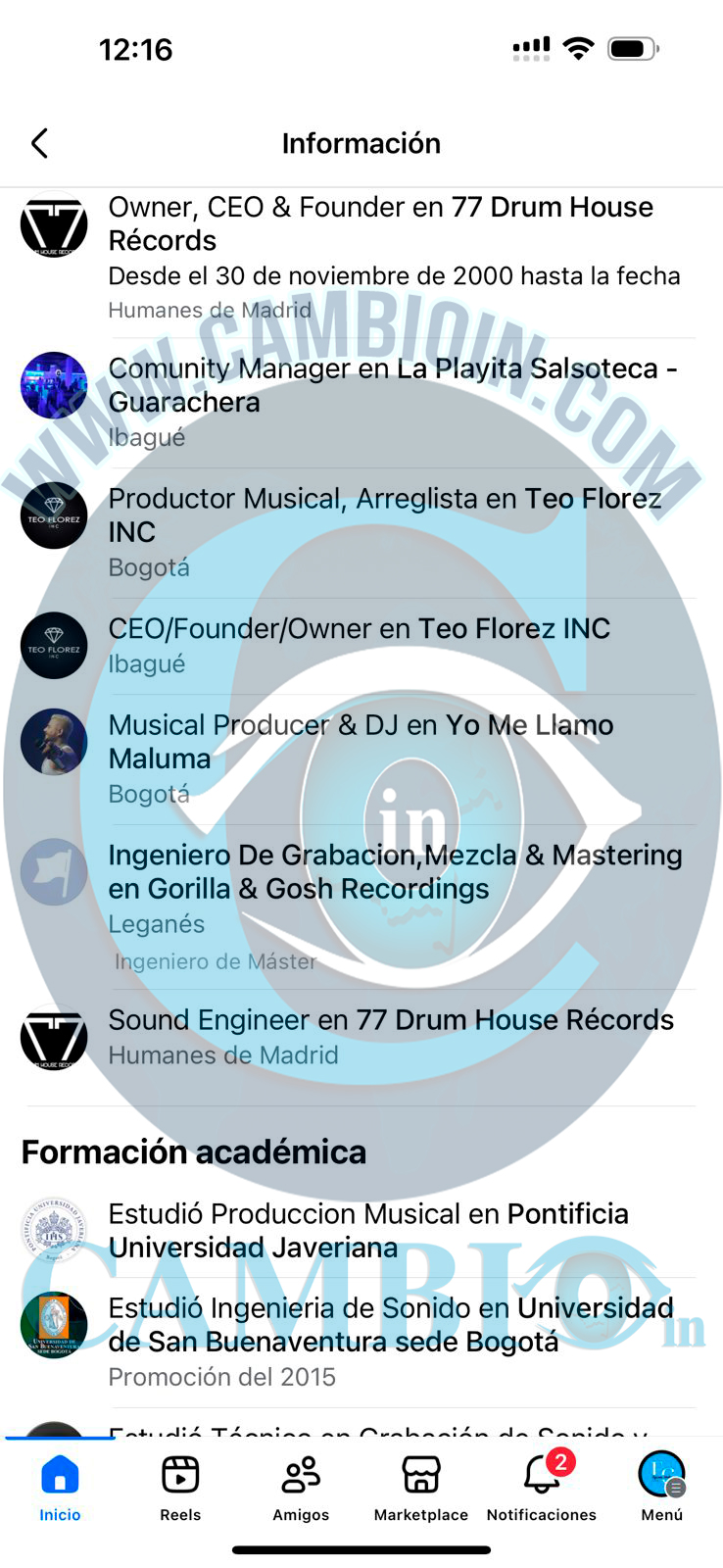Open Pontificia Universidad Javeriana entry
Screen dimensions: 723x1568
367,1231
